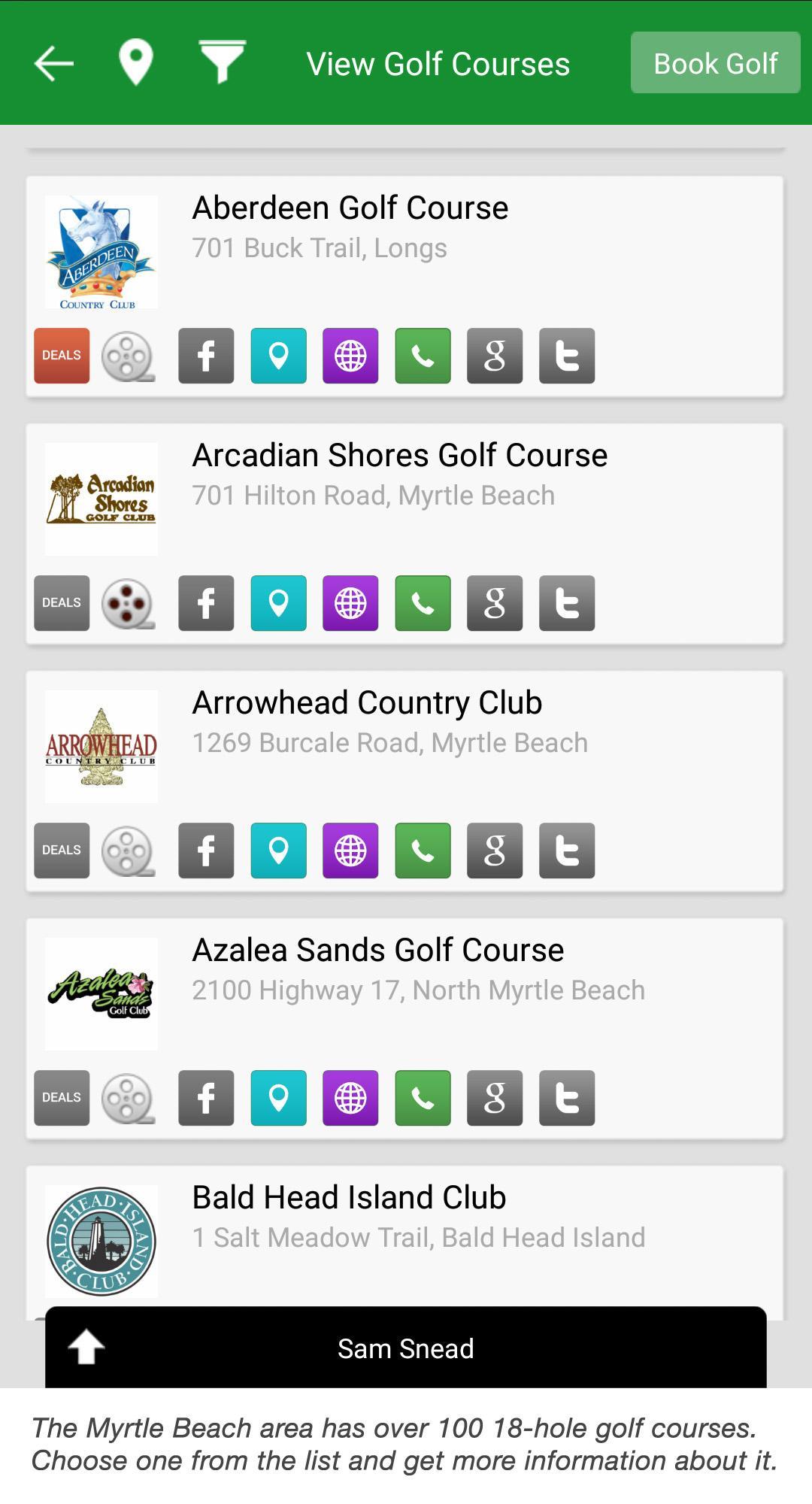Open Twitter for Aberdeen Golf Course

566,356
